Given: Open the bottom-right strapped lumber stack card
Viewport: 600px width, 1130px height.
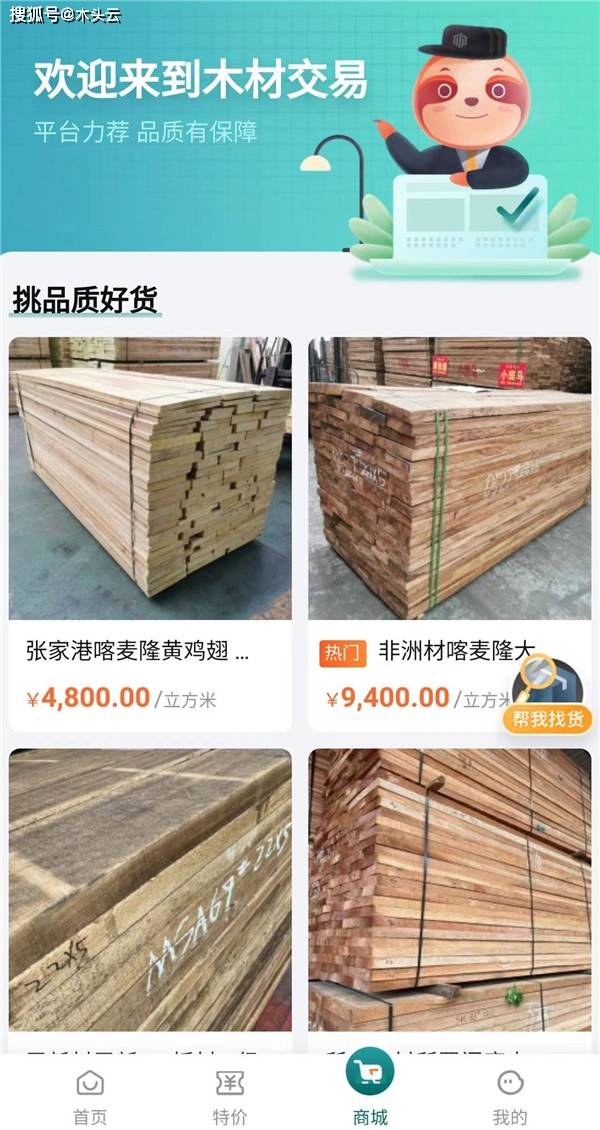Looking at the screenshot, I should point(449,890).
